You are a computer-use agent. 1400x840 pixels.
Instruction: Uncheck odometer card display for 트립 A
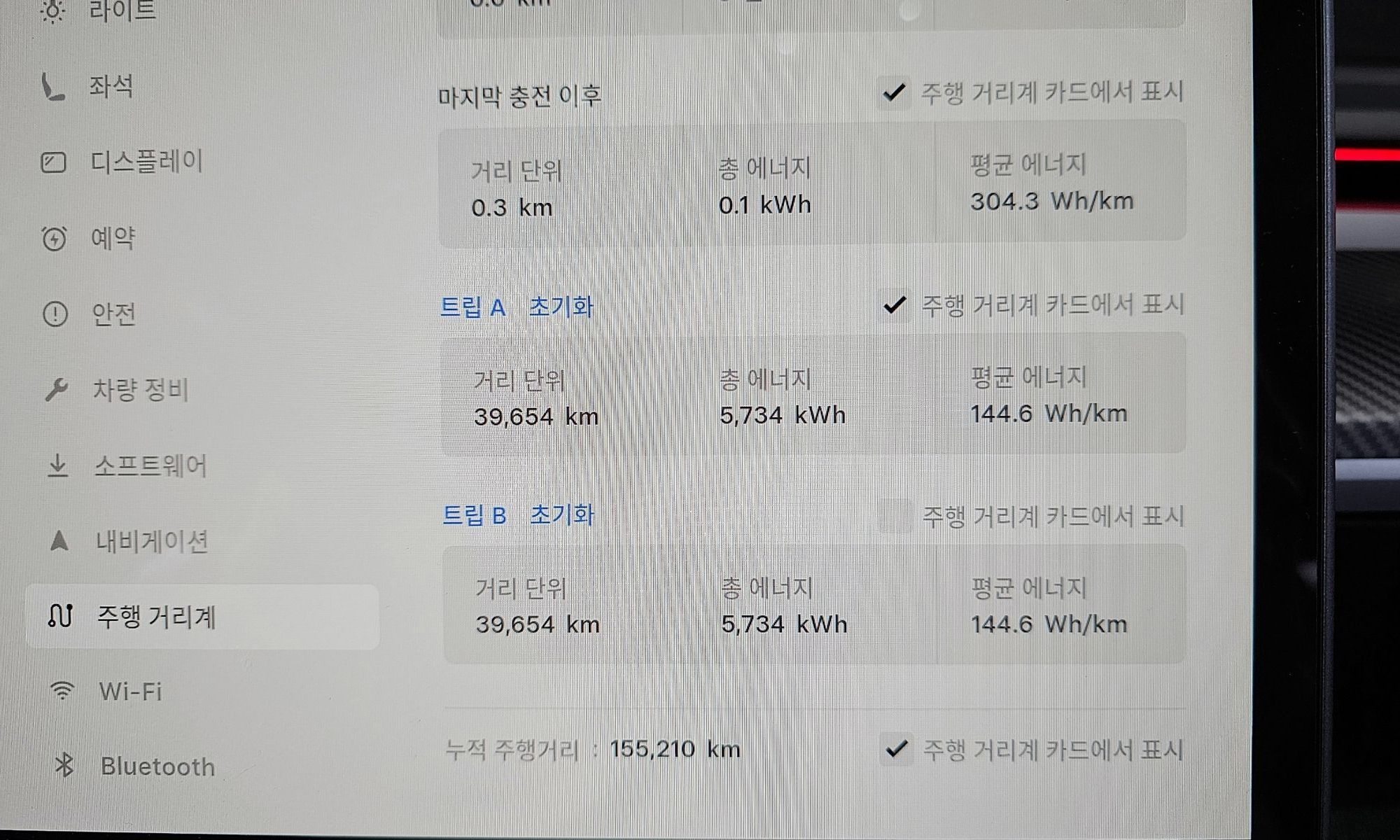(895, 305)
